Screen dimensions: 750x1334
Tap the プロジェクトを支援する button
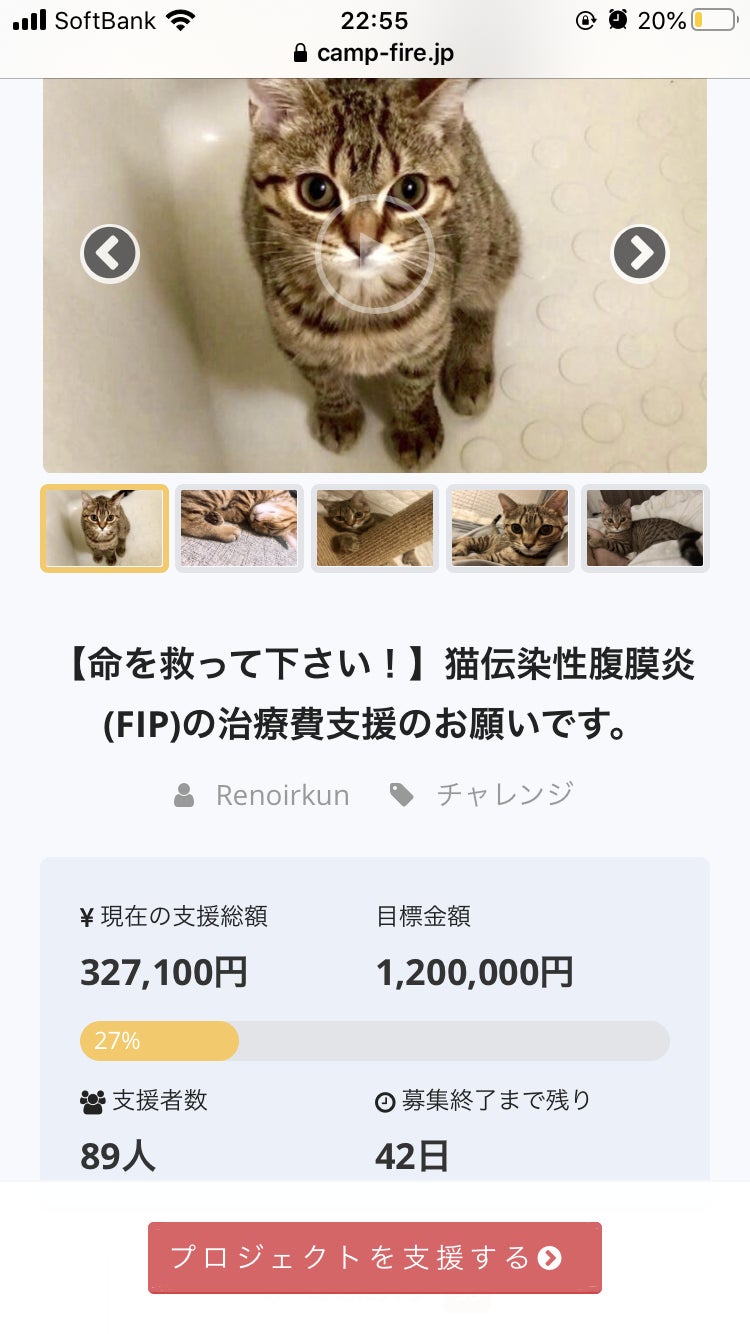tap(375, 1257)
